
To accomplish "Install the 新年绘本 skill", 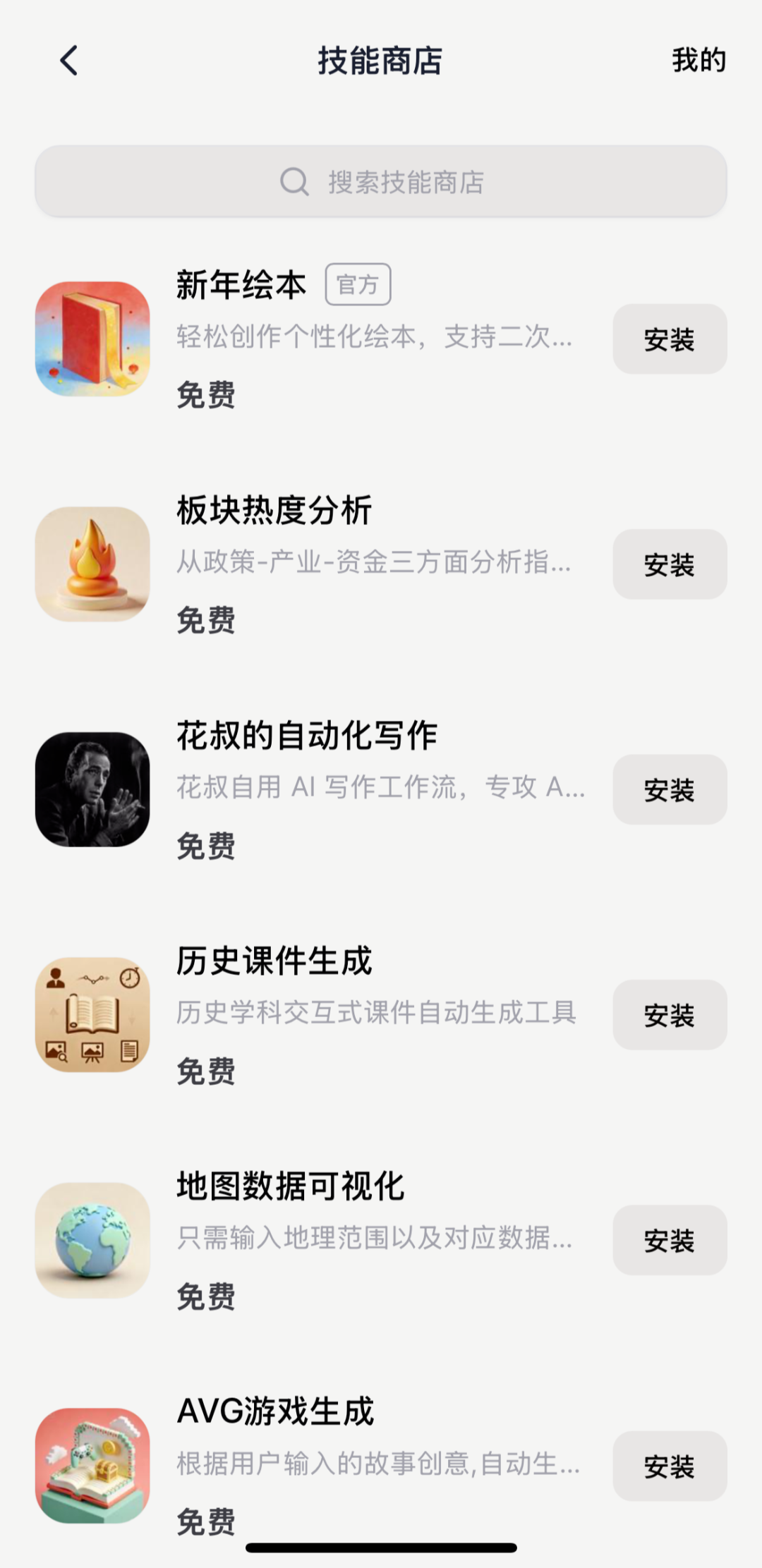I will tap(669, 339).
